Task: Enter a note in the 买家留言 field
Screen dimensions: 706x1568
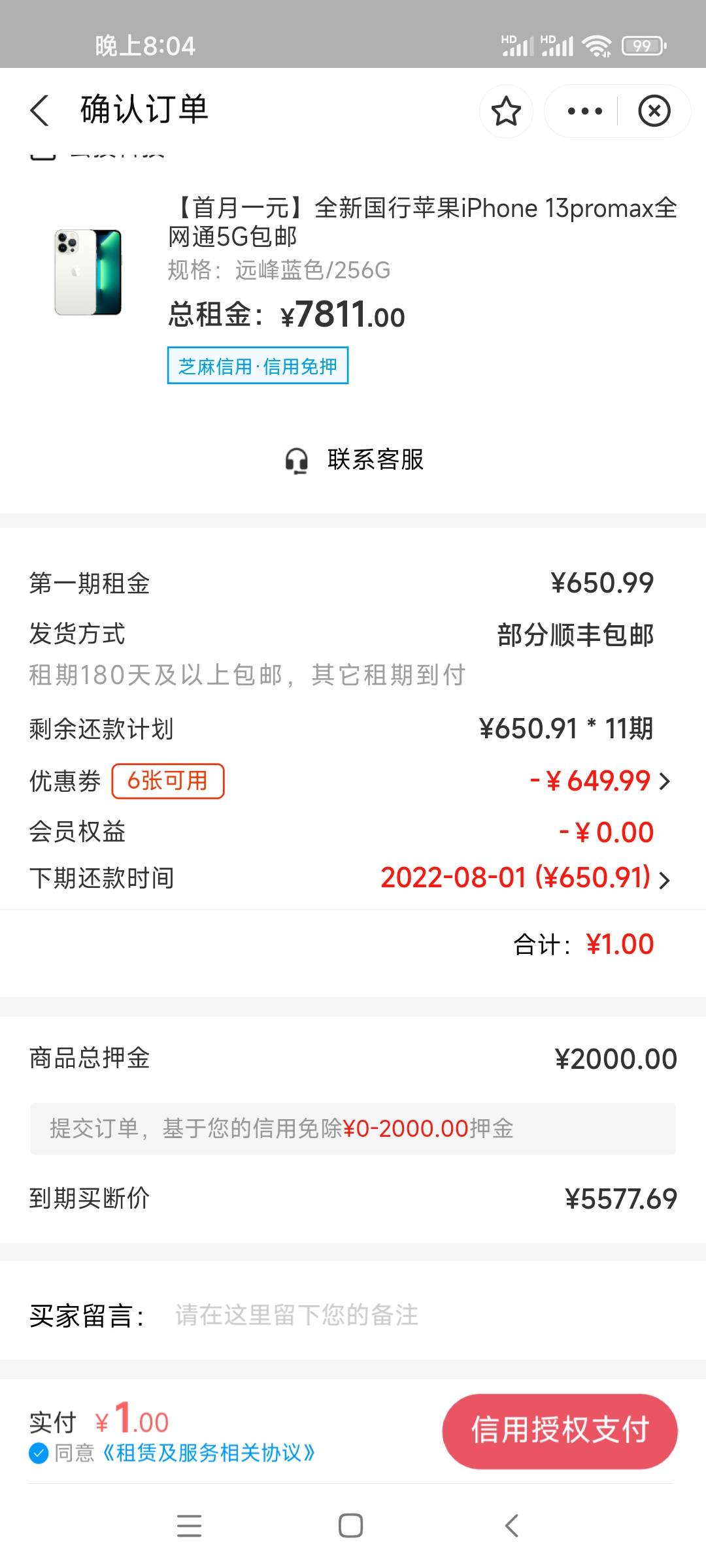Action: pos(418,1315)
